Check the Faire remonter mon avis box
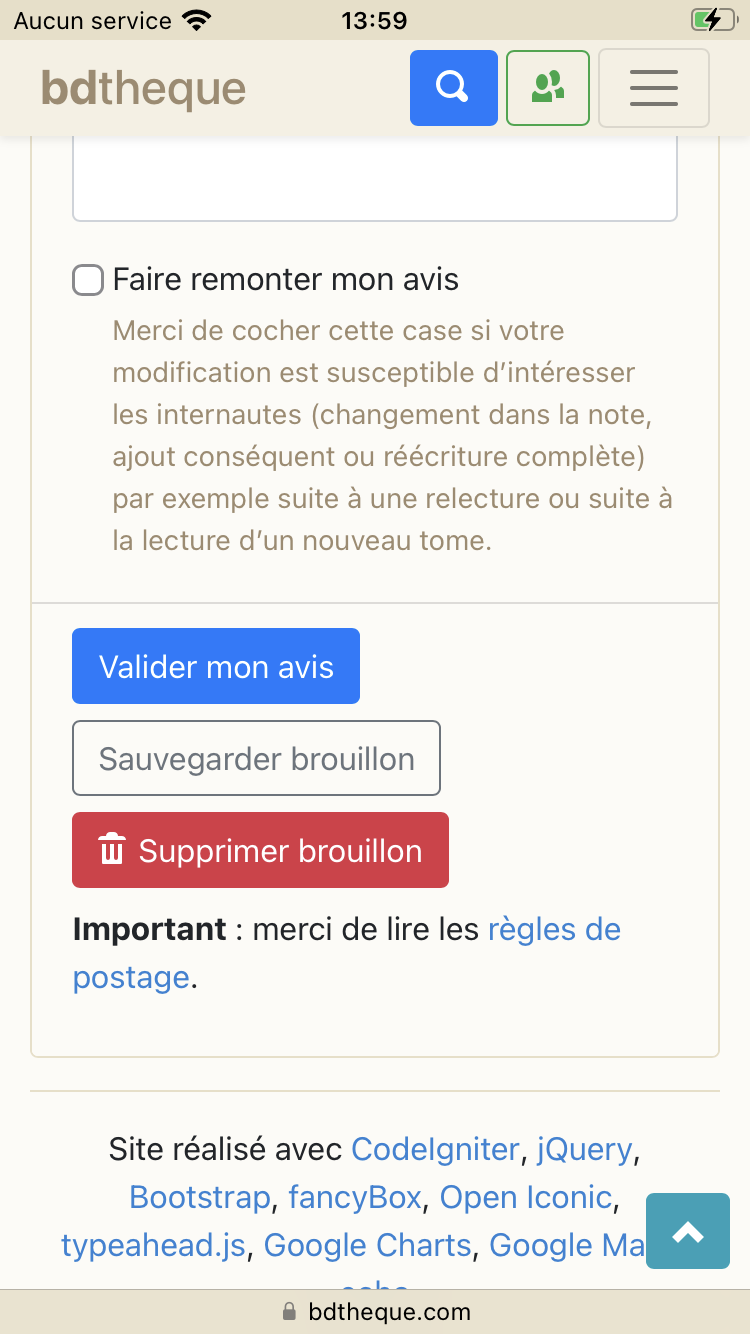The image size is (750, 1334). pos(88,280)
